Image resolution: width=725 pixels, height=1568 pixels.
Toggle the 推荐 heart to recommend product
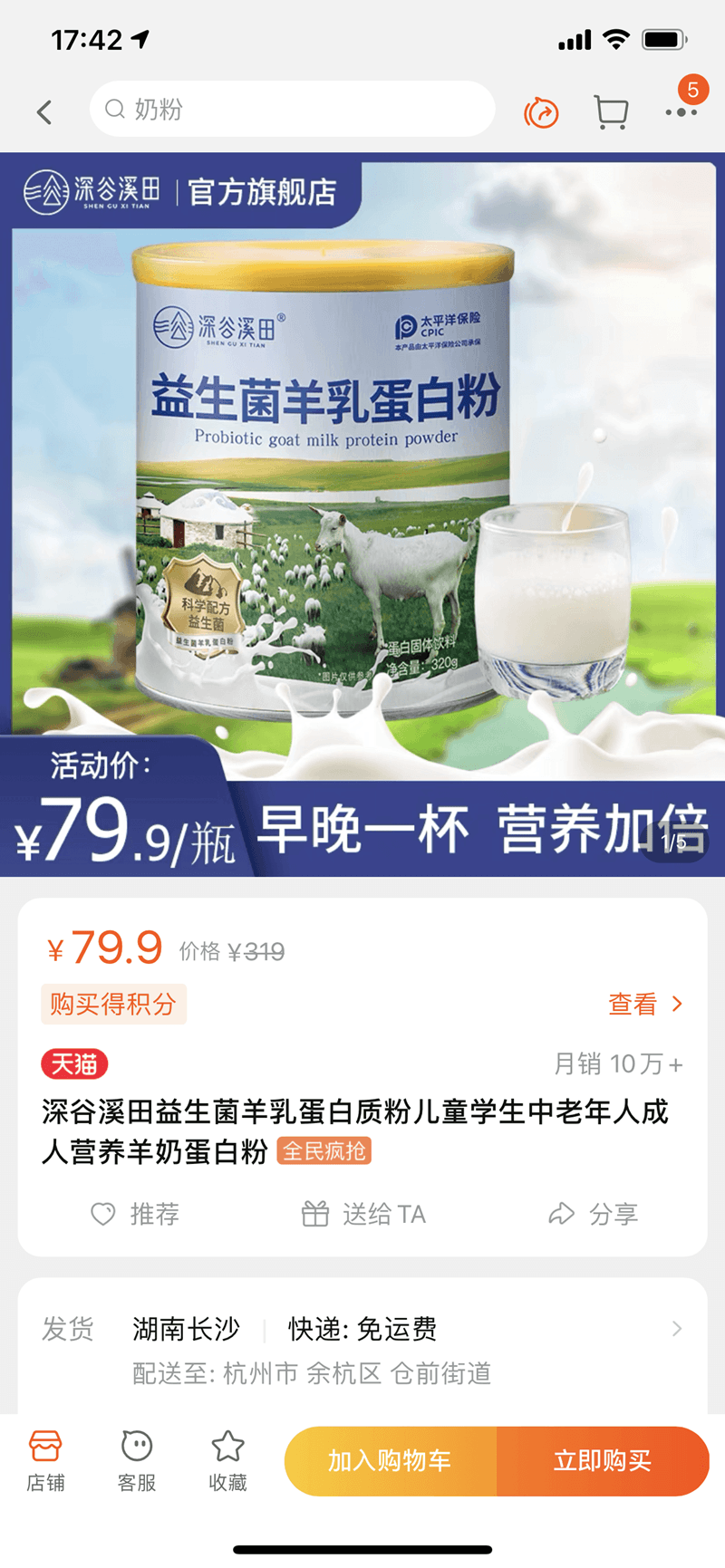pyautogui.click(x=102, y=1214)
